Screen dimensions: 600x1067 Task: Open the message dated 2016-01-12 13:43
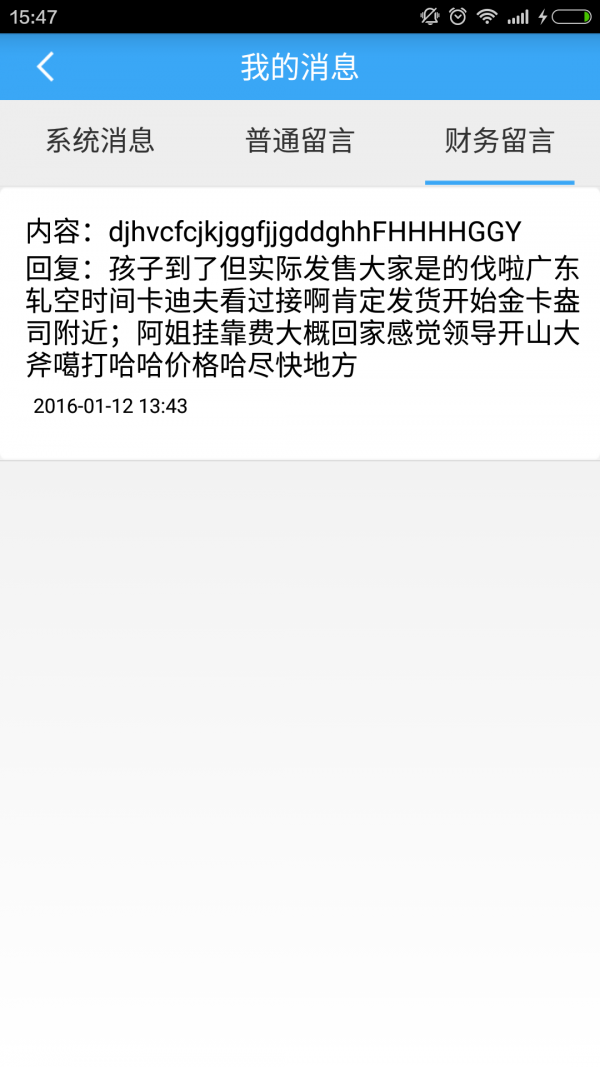300,323
